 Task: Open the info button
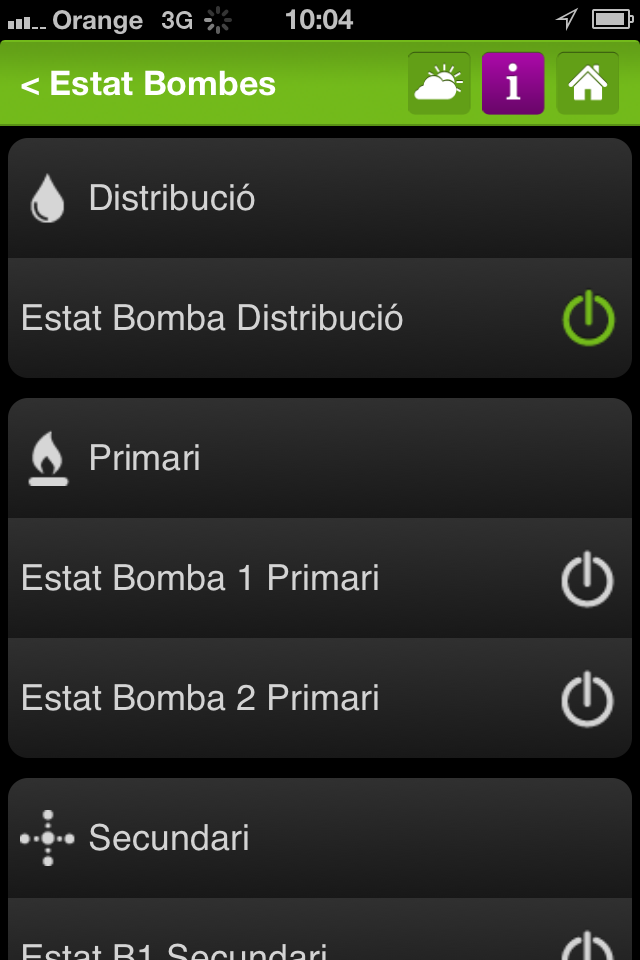(x=513, y=84)
